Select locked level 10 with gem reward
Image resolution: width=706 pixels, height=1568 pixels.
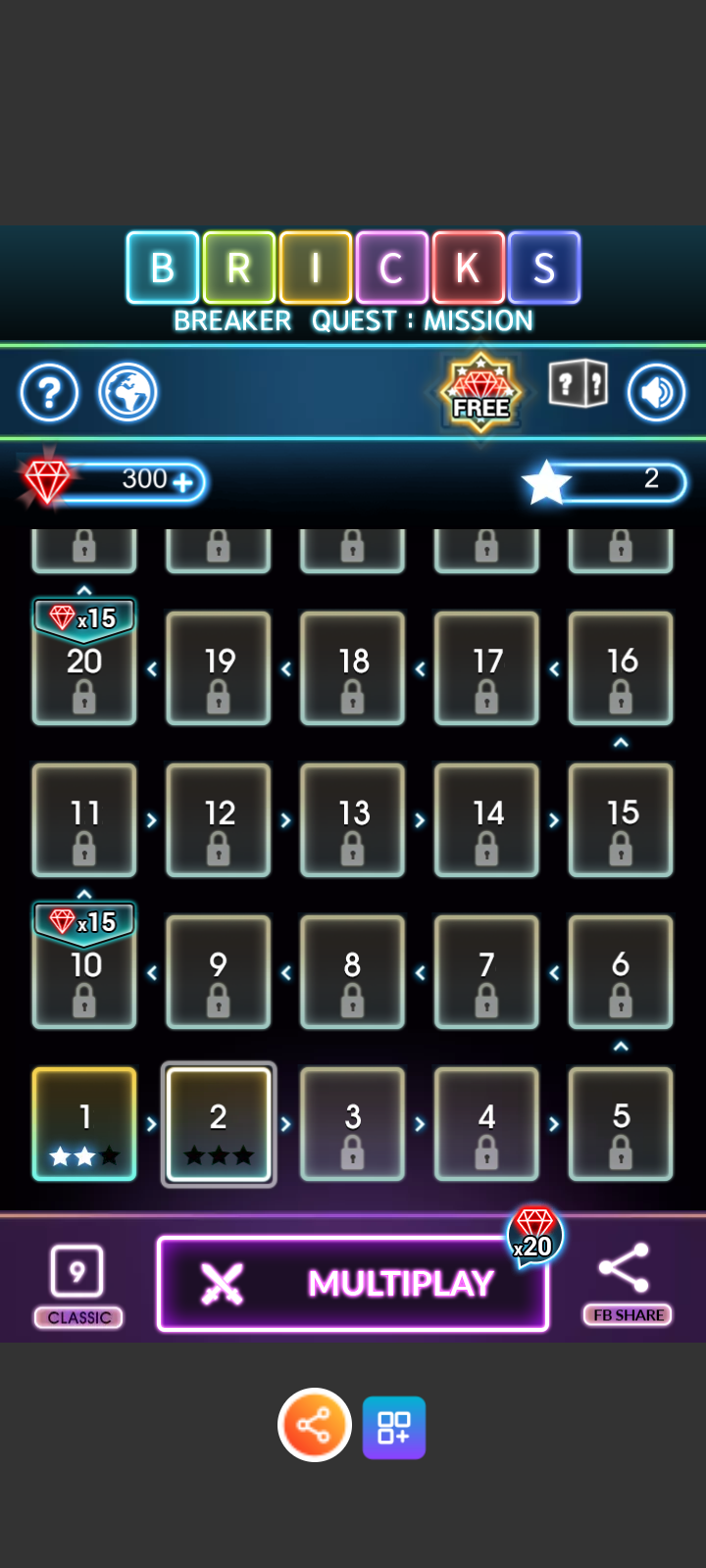coord(84,965)
